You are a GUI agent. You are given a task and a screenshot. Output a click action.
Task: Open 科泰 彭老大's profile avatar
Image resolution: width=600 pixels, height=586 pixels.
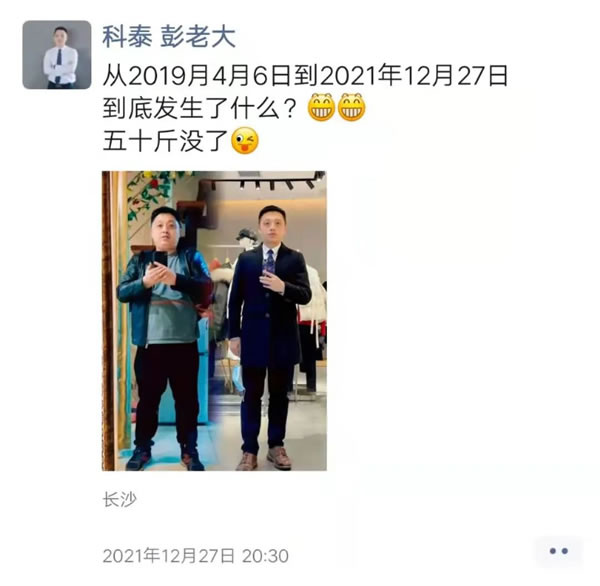click(57, 55)
